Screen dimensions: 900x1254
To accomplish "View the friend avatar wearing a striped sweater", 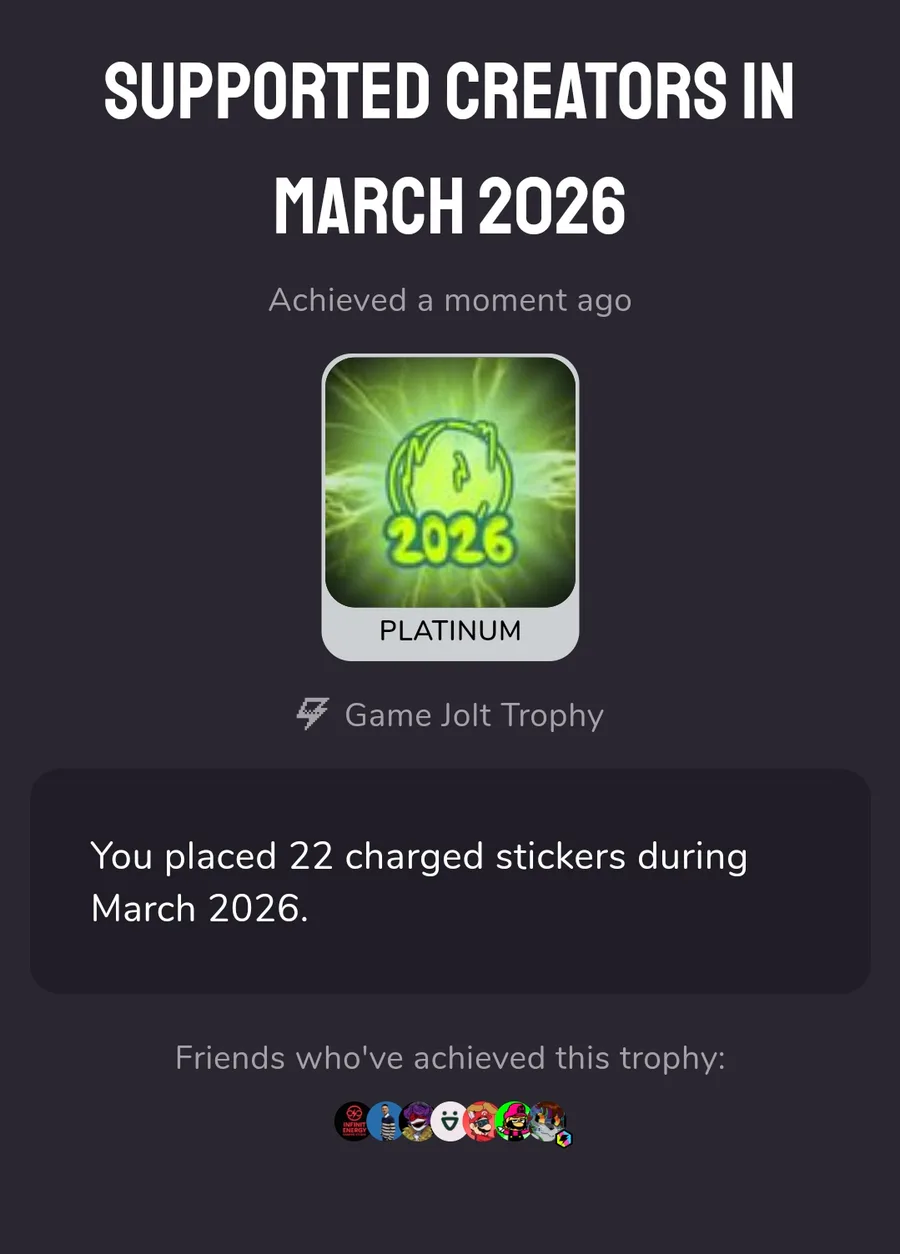I will (x=386, y=1122).
